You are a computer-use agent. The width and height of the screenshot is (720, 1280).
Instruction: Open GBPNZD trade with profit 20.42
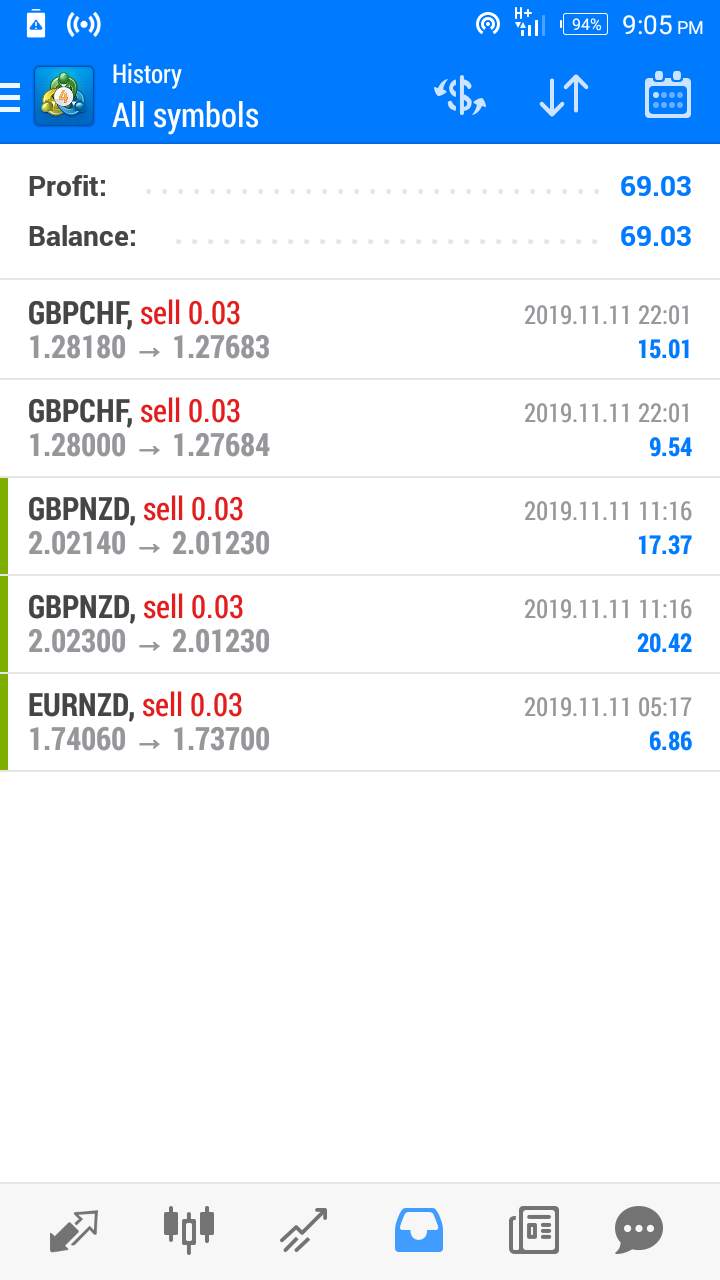pos(360,624)
